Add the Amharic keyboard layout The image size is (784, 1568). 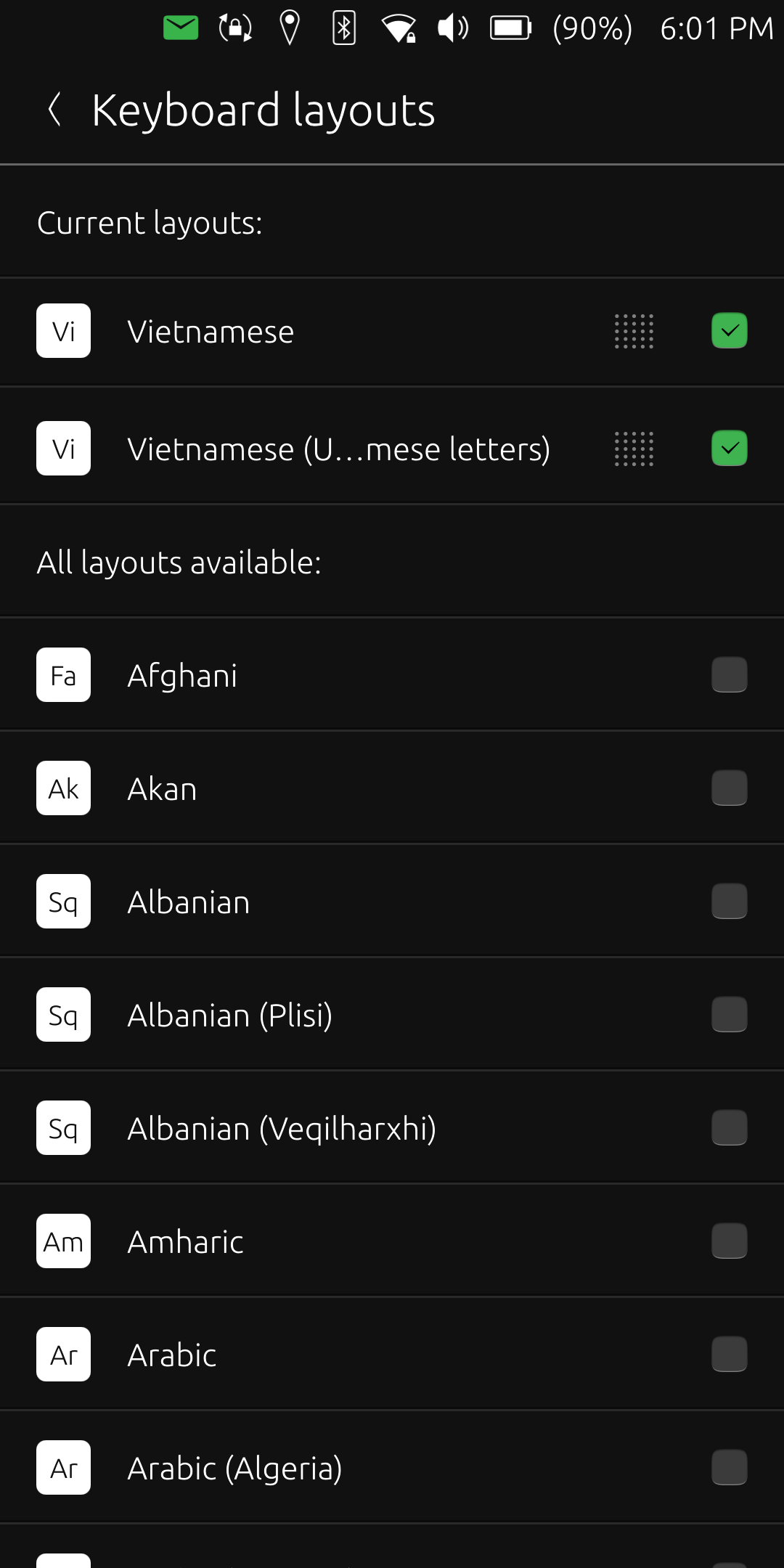(x=729, y=1241)
